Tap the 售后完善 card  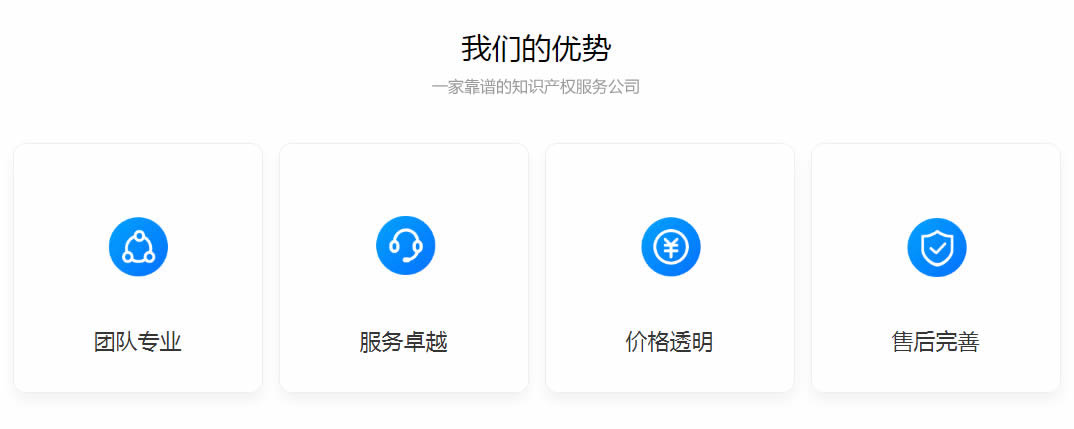936,268
